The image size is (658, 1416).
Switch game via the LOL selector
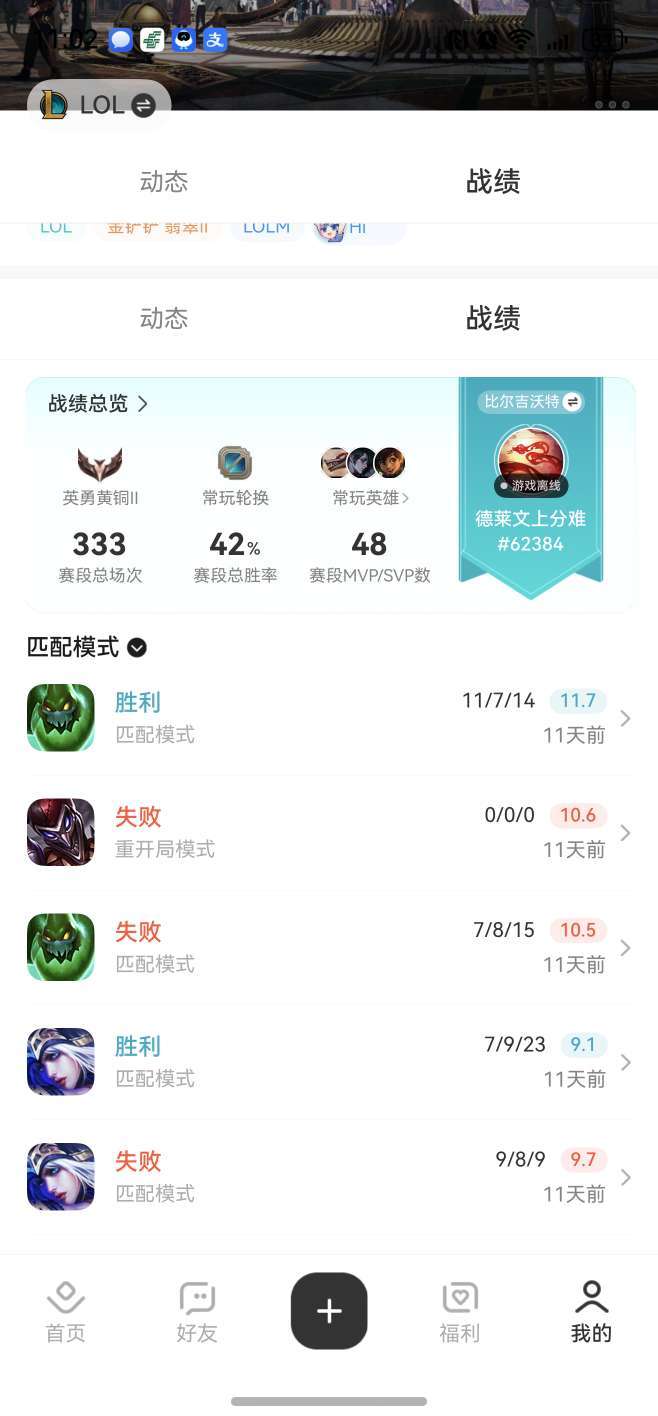[x=99, y=105]
